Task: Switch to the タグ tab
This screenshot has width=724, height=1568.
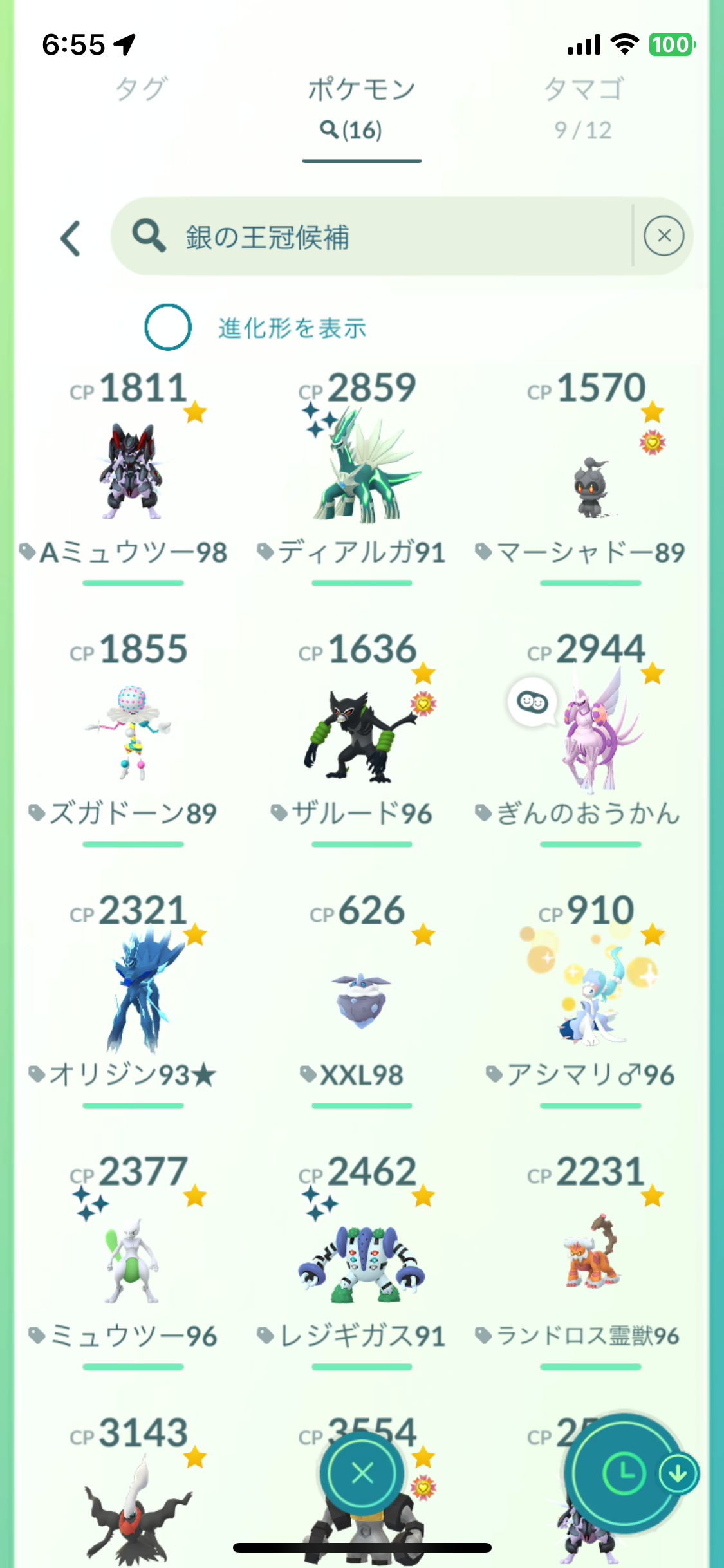Action: 141,89
